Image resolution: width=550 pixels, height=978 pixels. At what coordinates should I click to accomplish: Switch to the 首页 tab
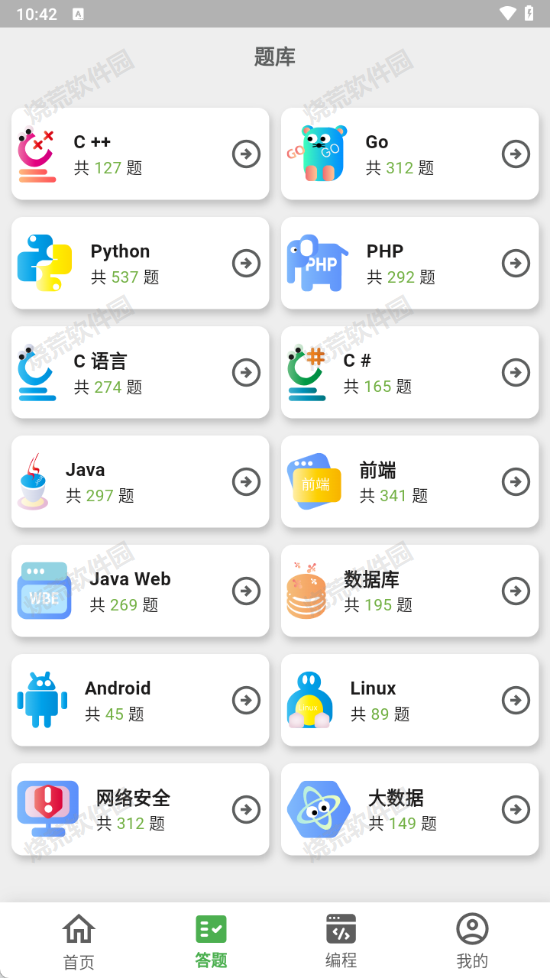[79, 941]
